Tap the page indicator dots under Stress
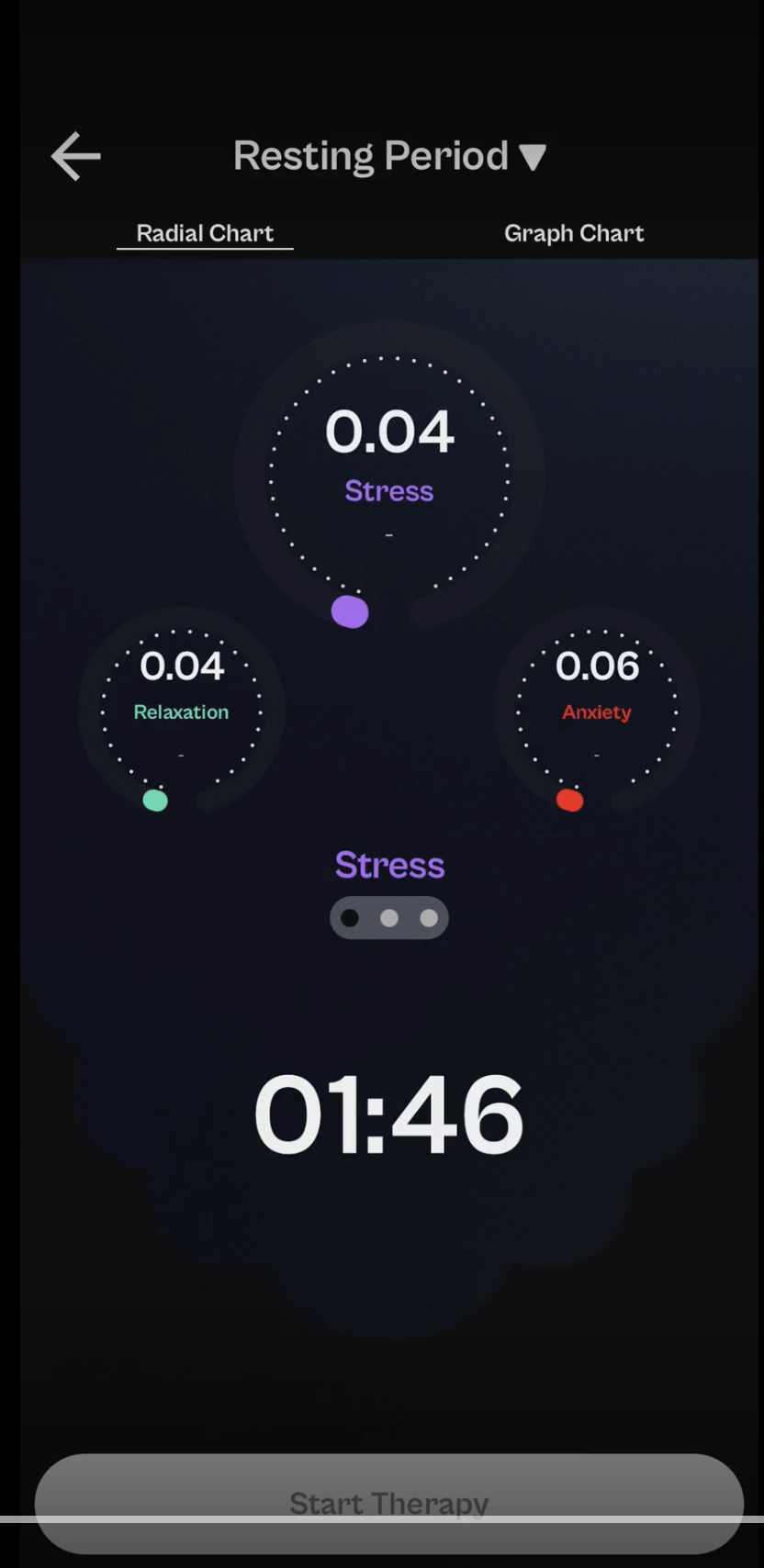 click(389, 918)
